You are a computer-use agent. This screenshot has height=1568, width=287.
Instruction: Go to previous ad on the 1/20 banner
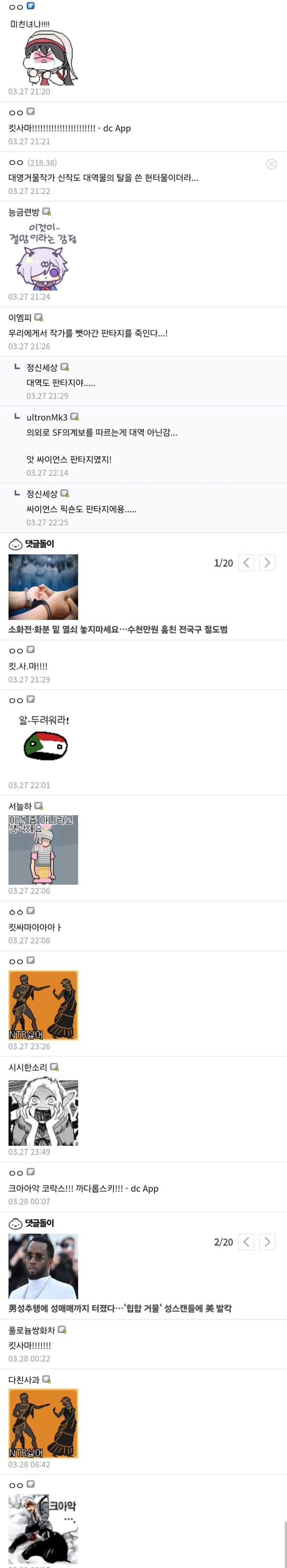(x=246, y=563)
